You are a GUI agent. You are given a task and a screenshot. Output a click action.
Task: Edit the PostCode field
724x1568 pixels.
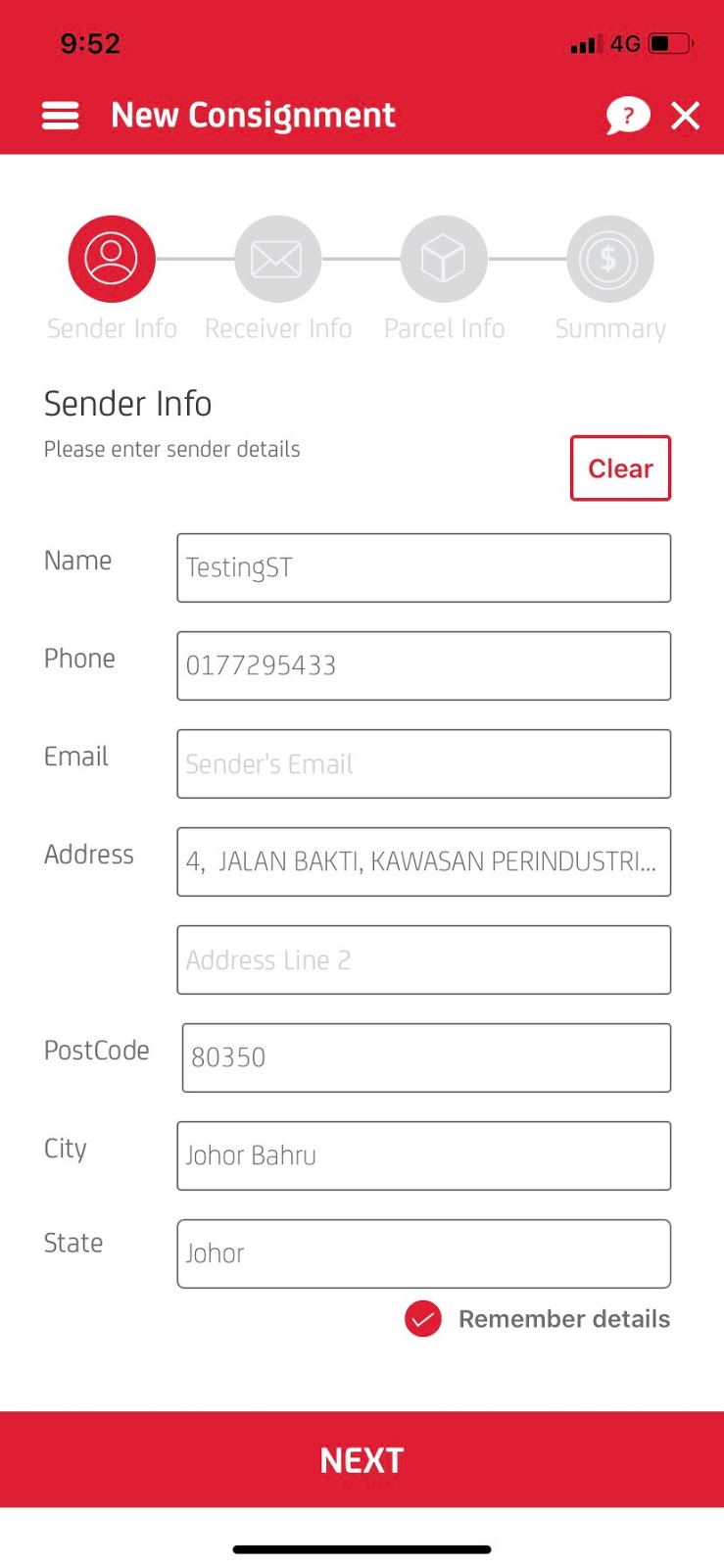click(x=426, y=1057)
